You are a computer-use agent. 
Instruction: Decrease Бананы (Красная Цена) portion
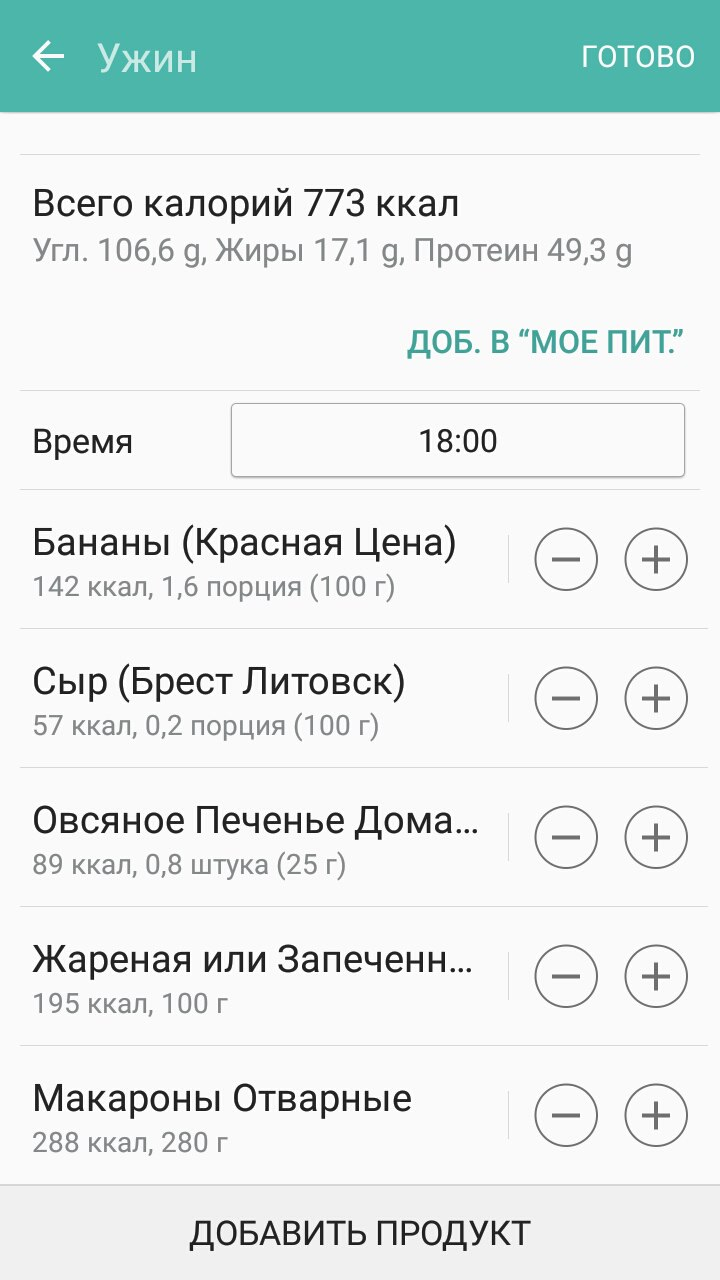pyautogui.click(x=566, y=559)
